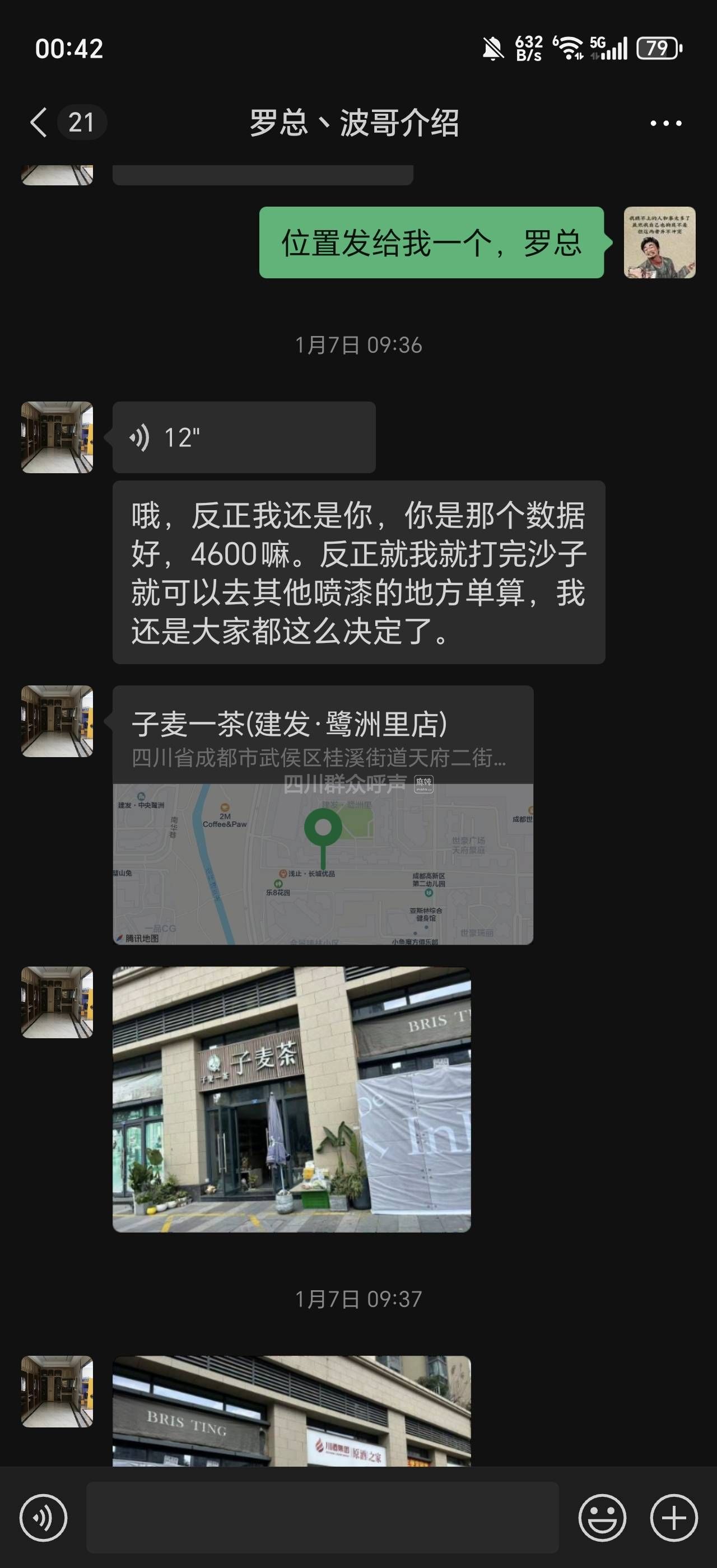
Task: Open the emoji sticker panel
Action: 602,1518
